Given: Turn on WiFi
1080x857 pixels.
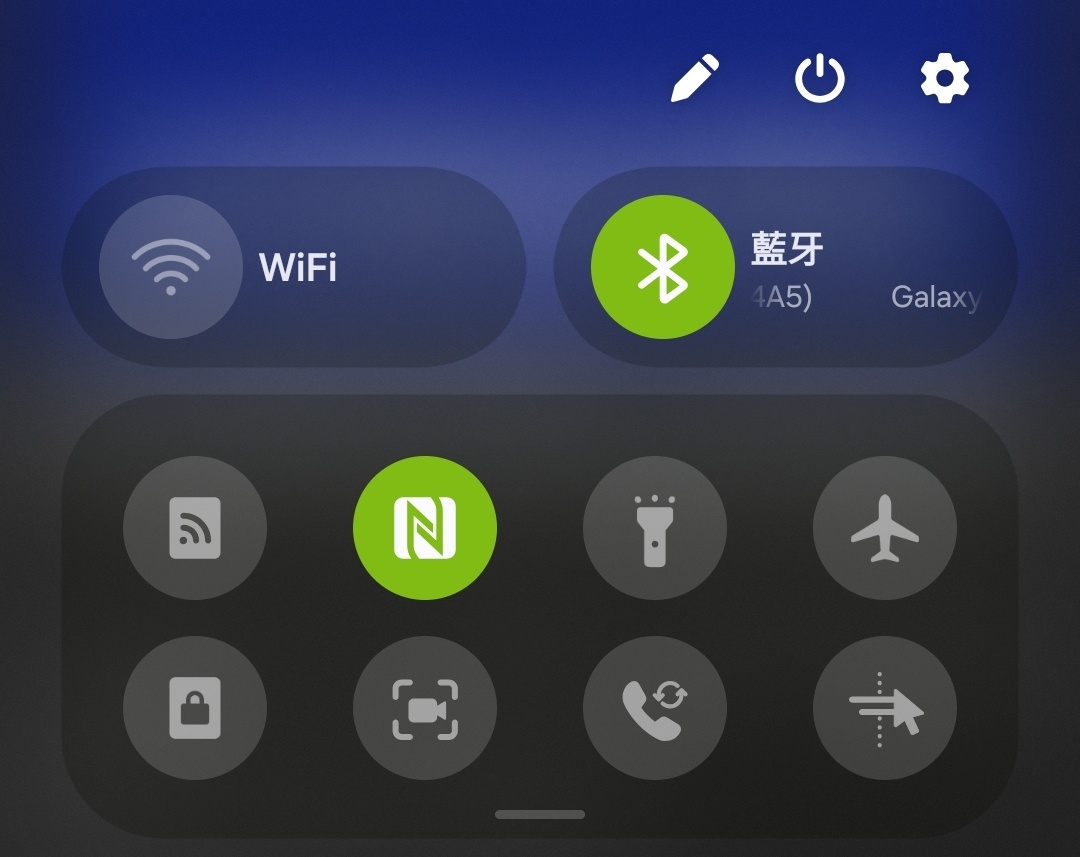Looking at the screenshot, I should tap(171, 267).
